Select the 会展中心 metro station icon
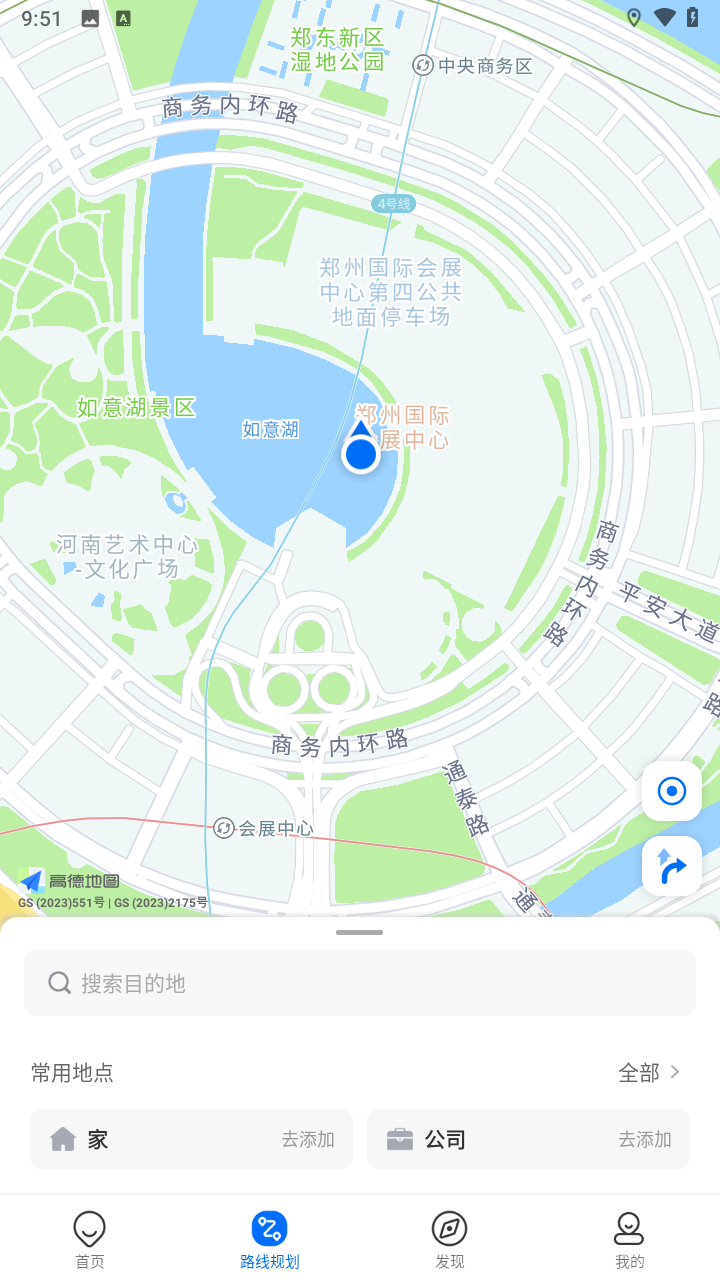Screen dimensions: 720x1280 coord(225,828)
